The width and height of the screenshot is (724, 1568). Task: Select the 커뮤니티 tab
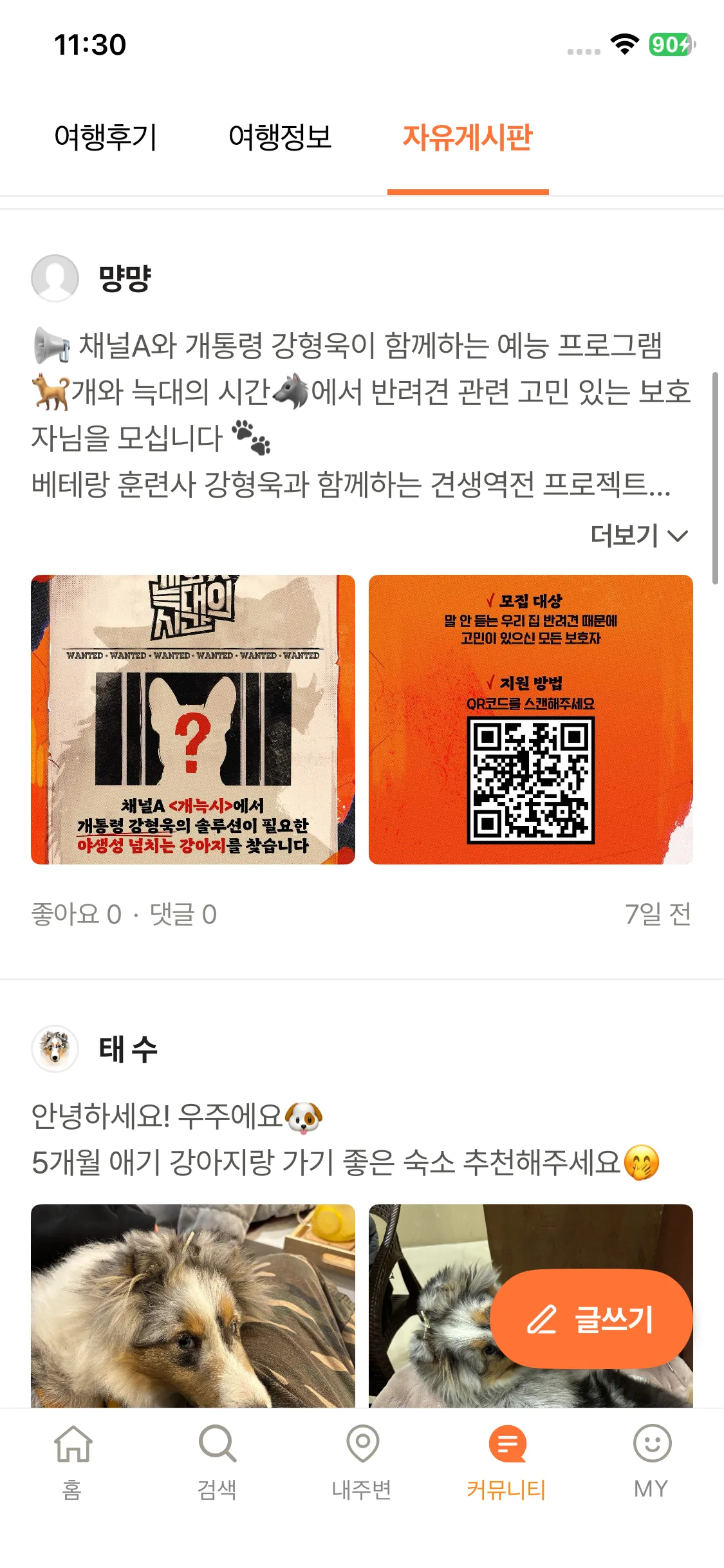tap(506, 1461)
